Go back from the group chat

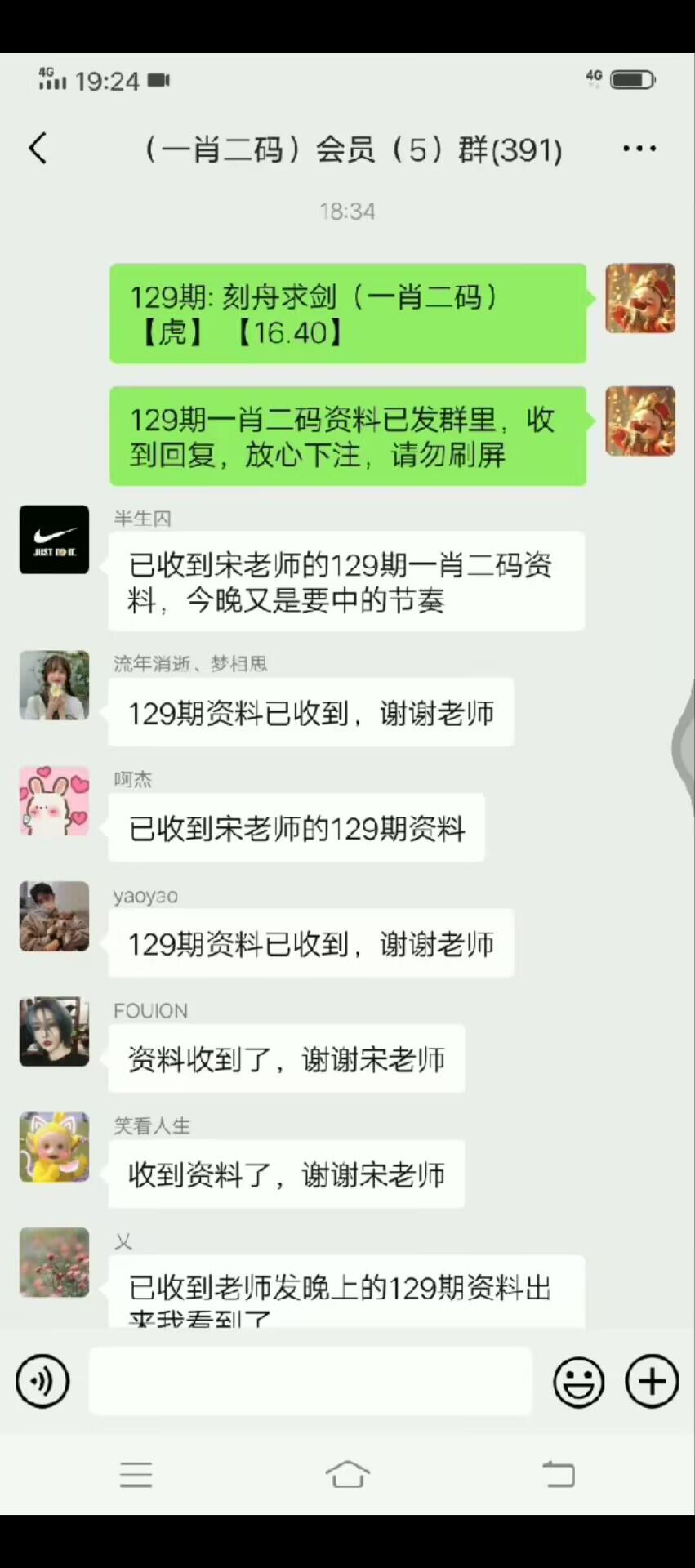(38, 149)
